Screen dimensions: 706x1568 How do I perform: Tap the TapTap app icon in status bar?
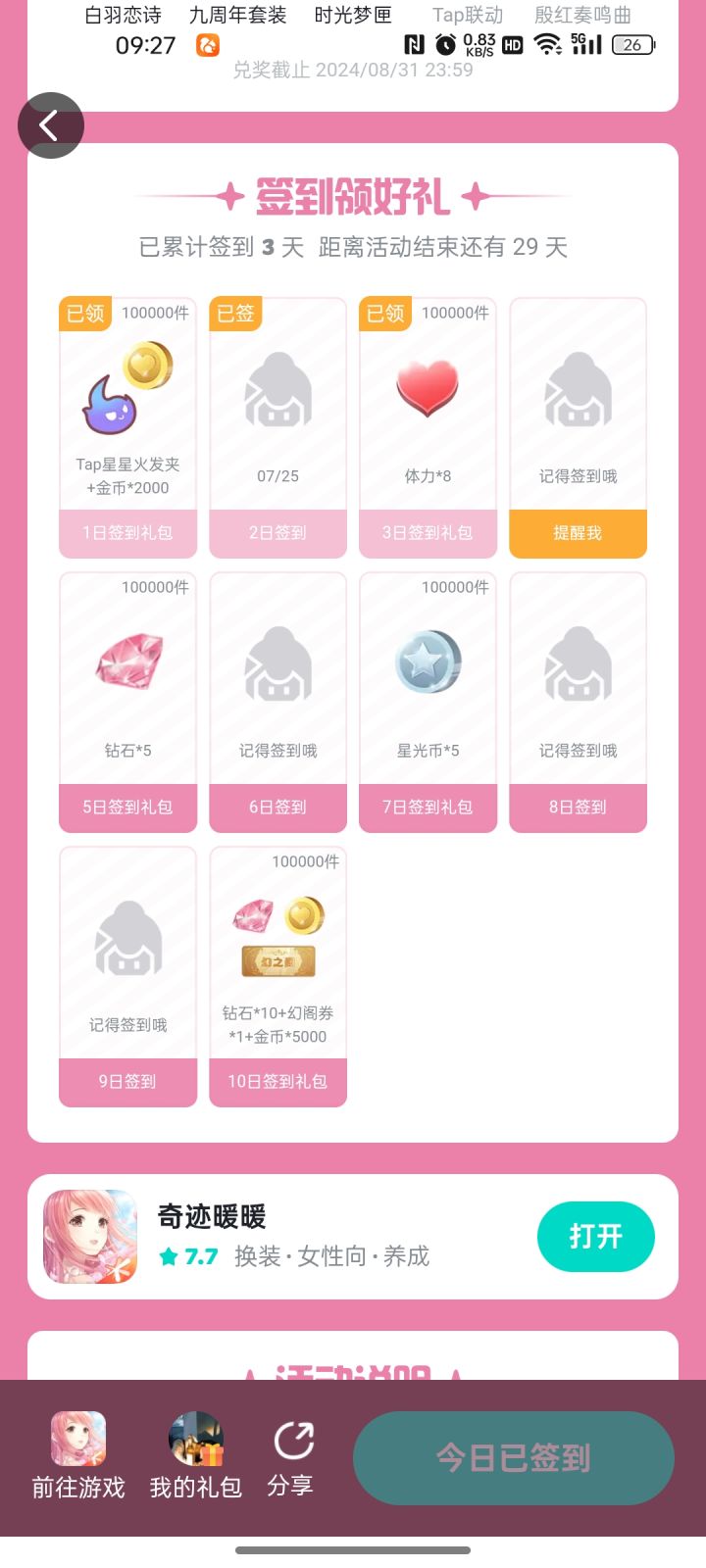[x=205, y=45]
